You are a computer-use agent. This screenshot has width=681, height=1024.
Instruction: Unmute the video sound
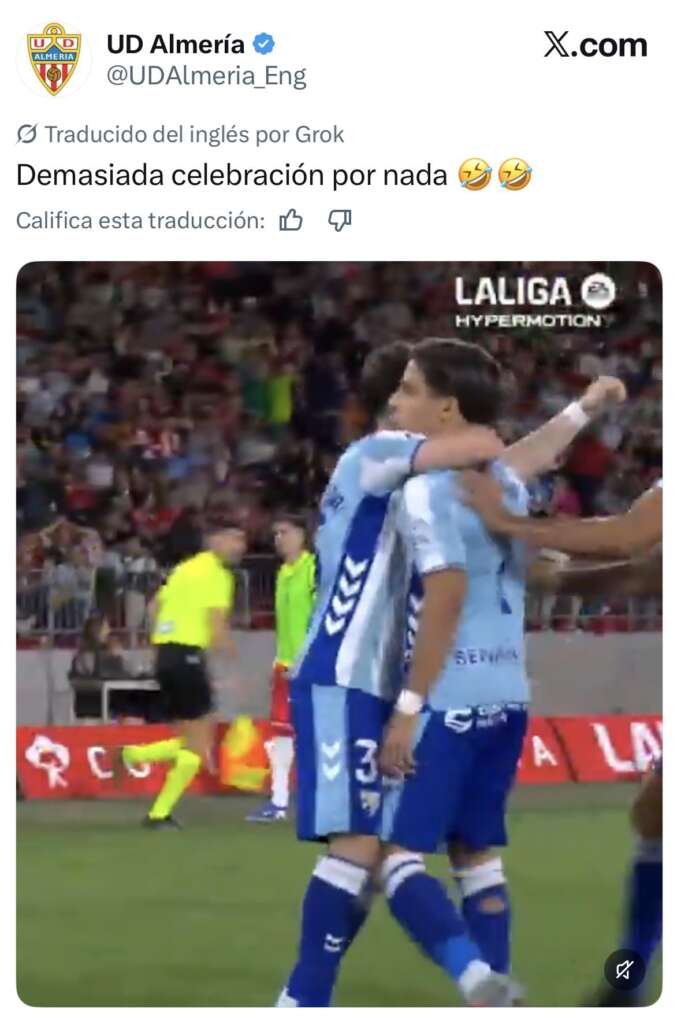[625, 969]
